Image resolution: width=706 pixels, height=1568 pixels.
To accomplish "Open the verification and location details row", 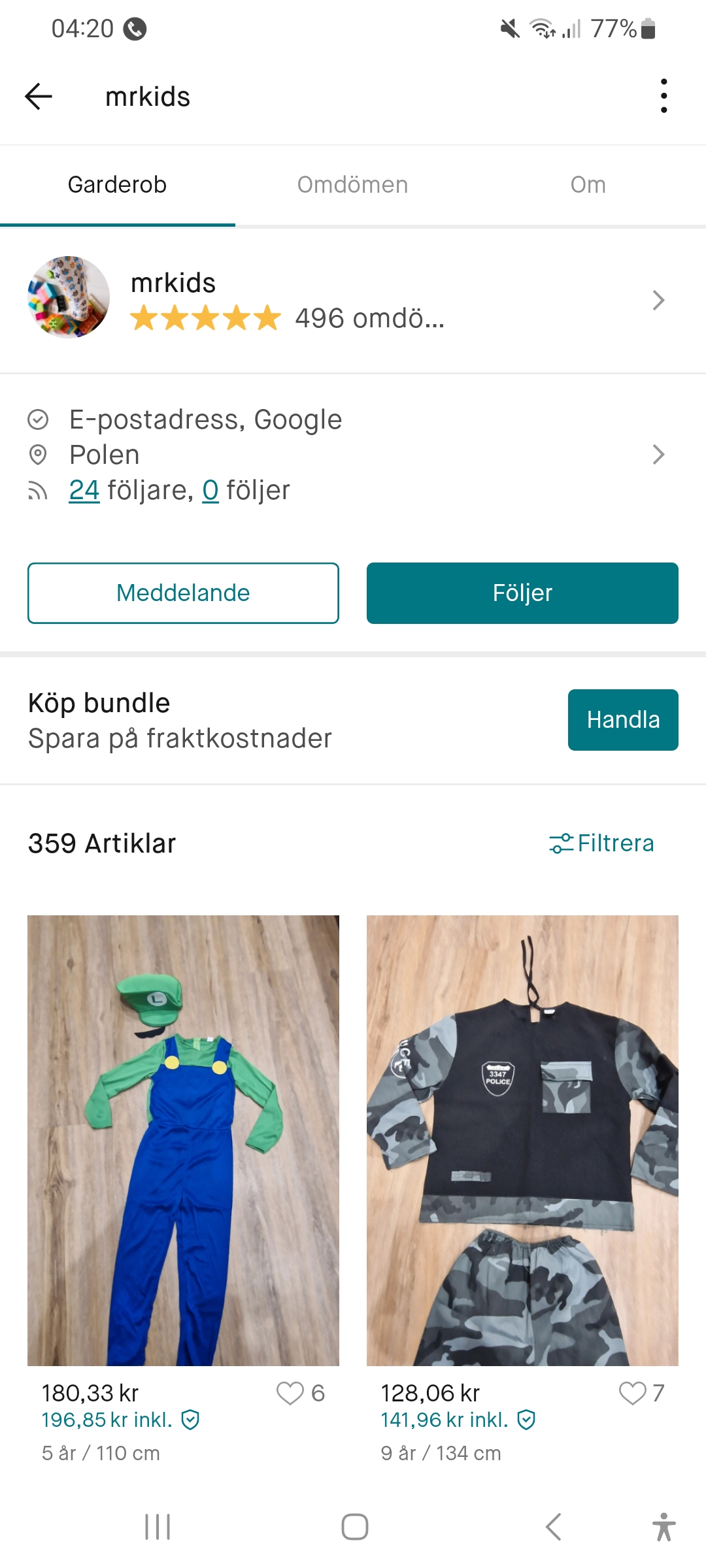I will pyautogui.click(x=658, y=455).
